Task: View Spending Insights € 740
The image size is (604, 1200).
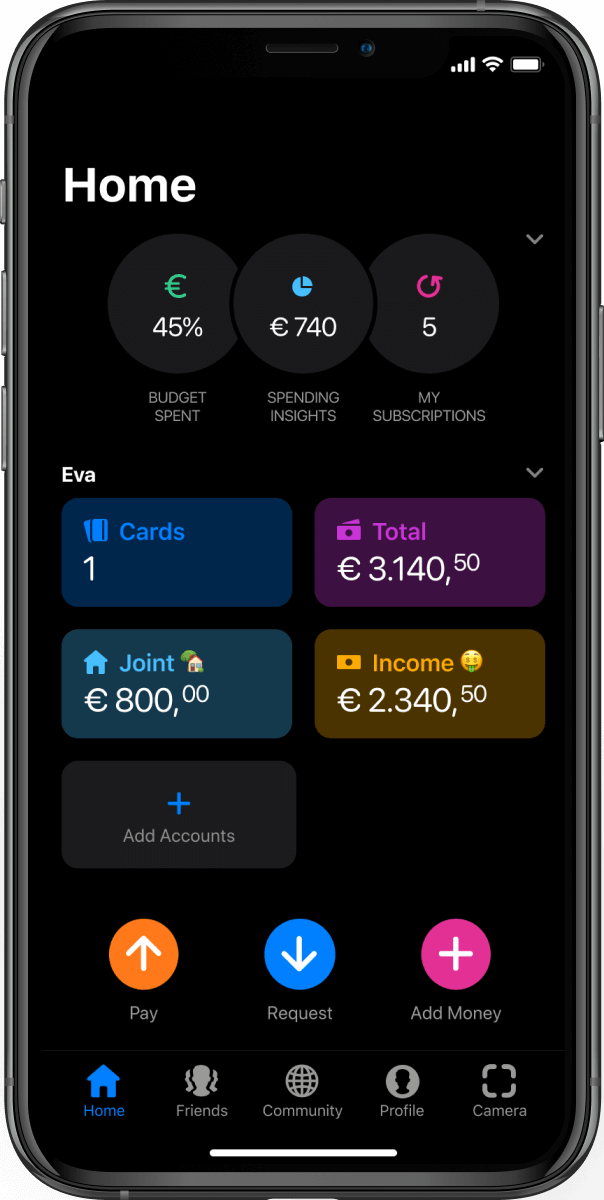Action: pos(302,304)
